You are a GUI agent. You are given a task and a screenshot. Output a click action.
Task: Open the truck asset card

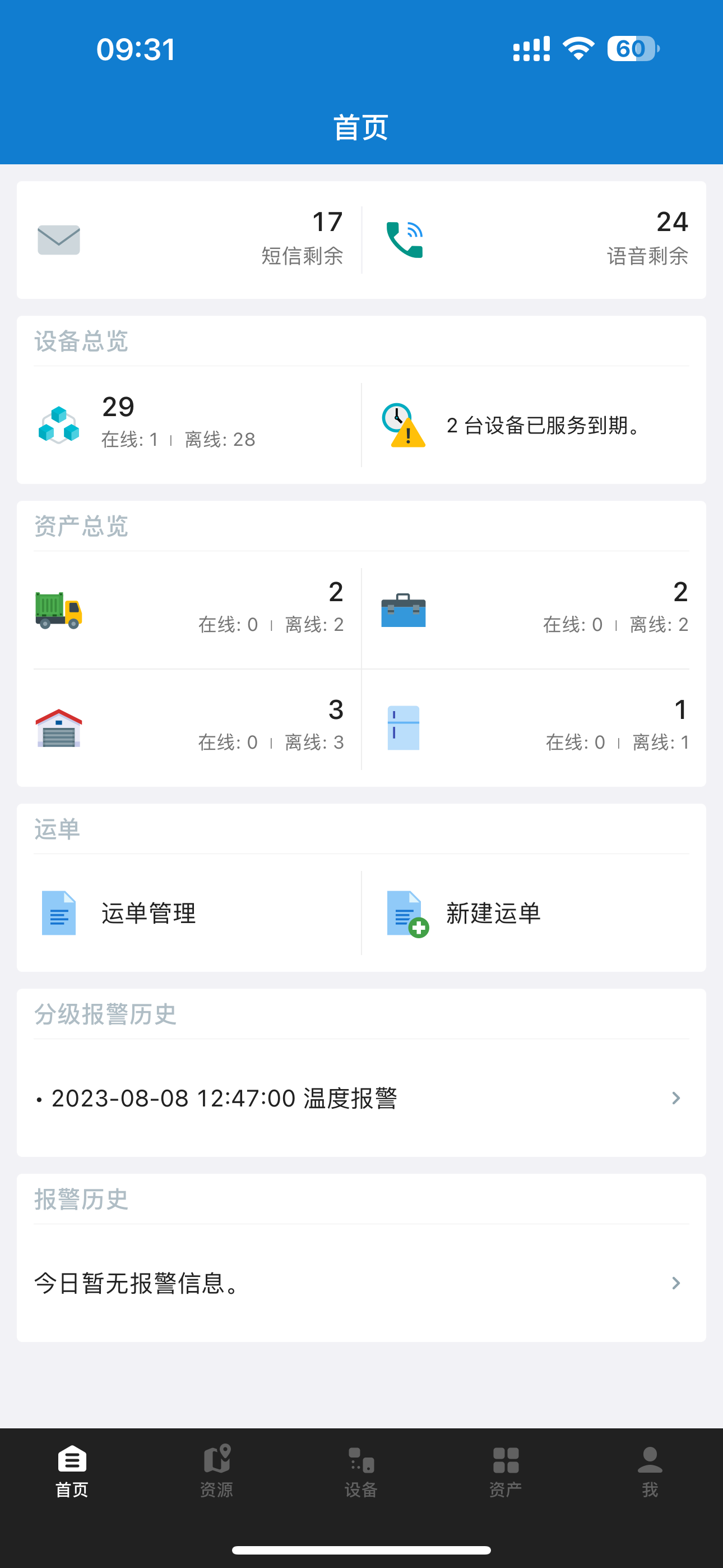click(x=189, y=610)
